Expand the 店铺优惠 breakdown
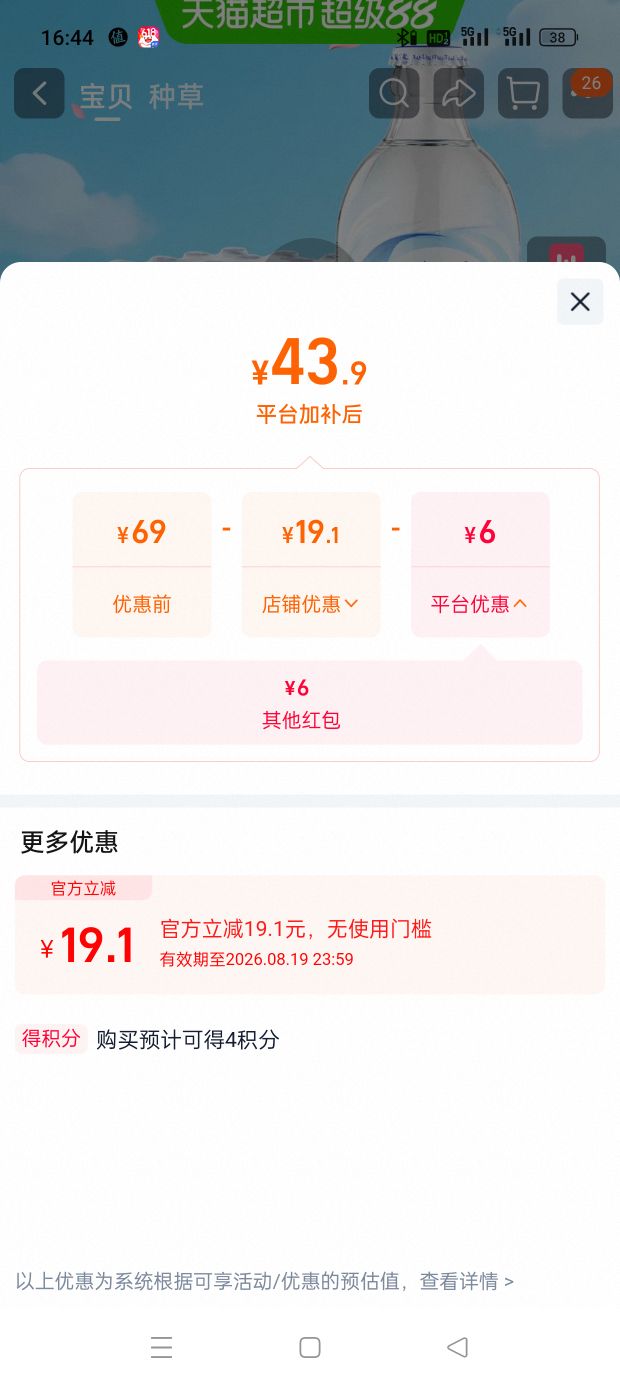This screenshot has width=620, height=1386. click(310, 604)
